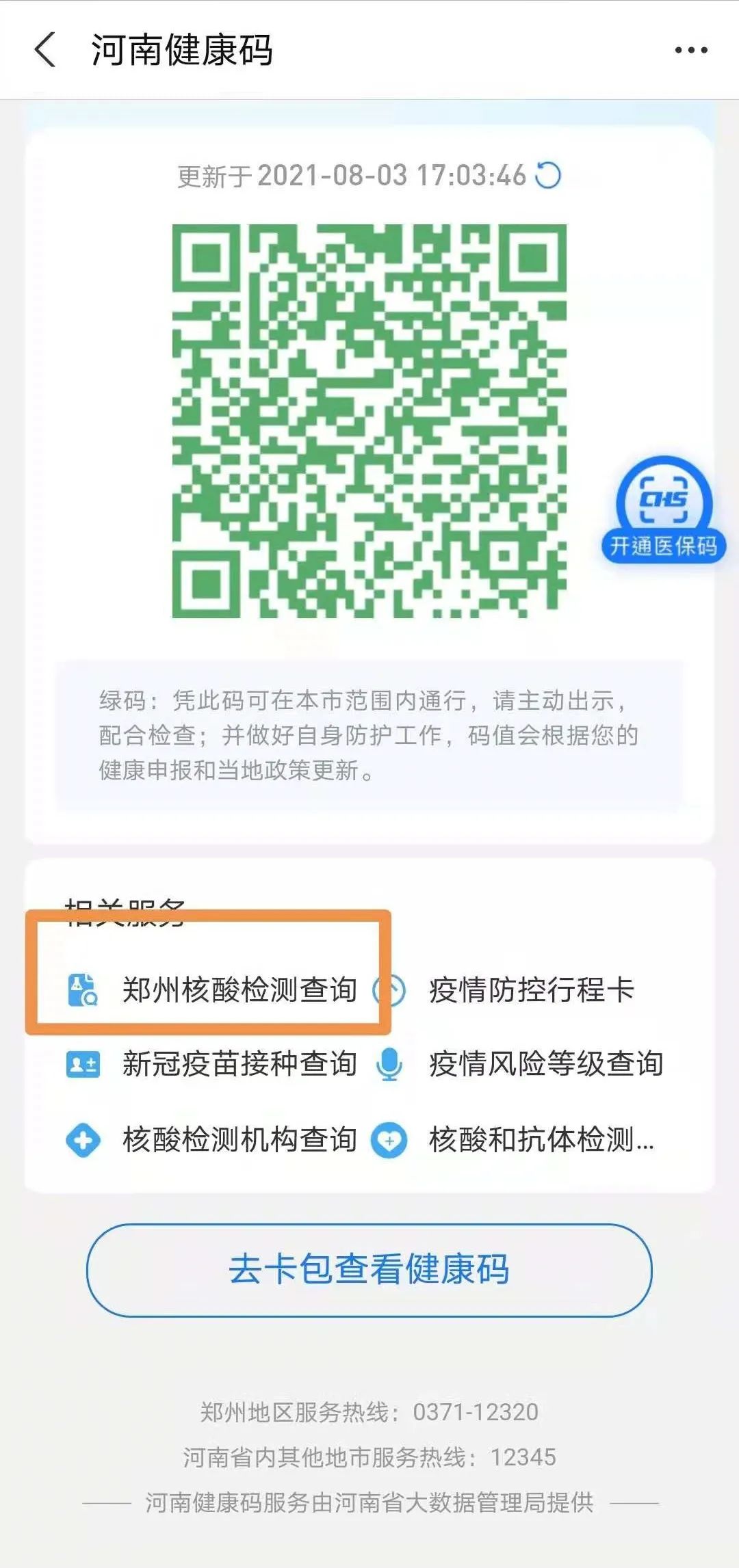Go back from 河南健康码 page
The height and width of the screenshot is (1568, 739).
[x=45, y=50]
